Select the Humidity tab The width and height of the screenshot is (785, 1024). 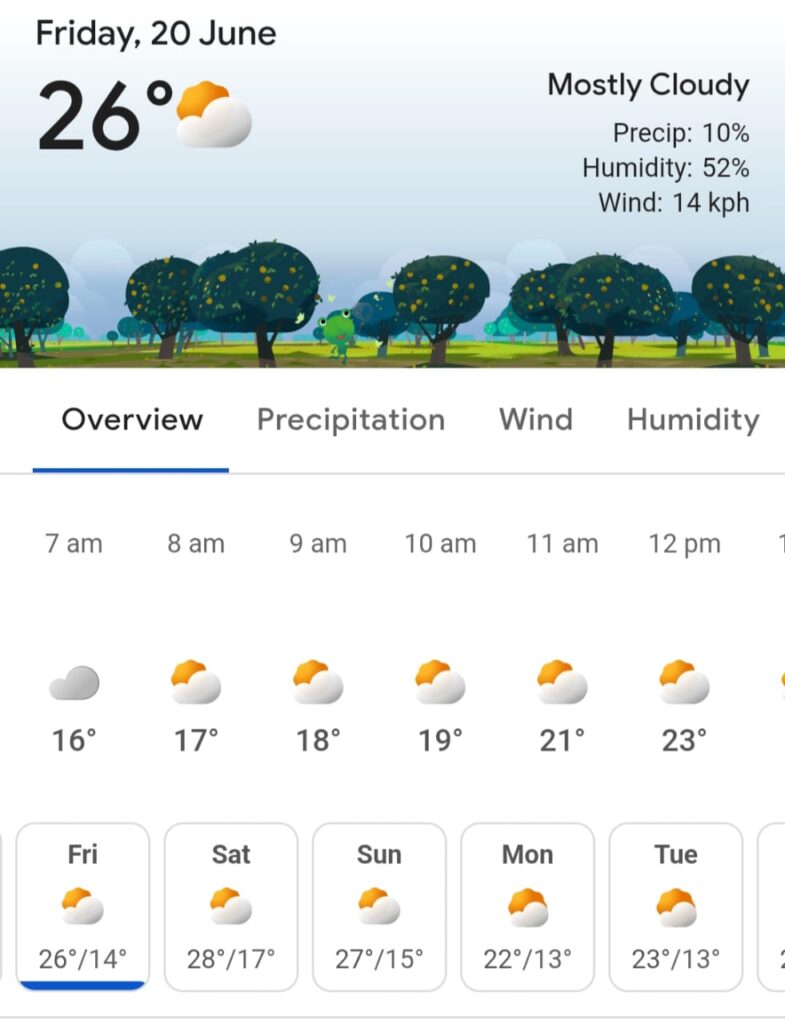tap(692, 420)
